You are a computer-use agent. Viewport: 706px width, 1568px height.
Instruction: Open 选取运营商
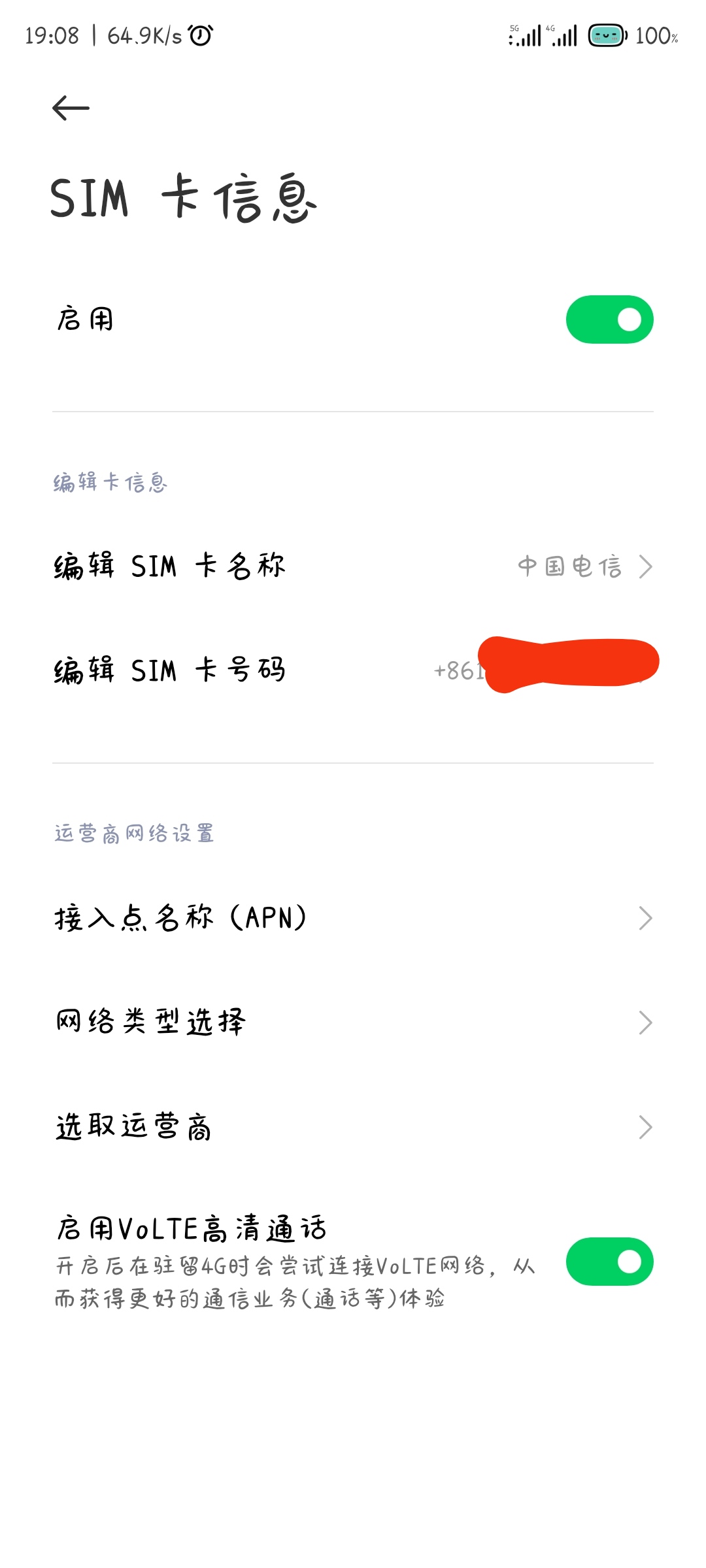(x=353, y=1127)
